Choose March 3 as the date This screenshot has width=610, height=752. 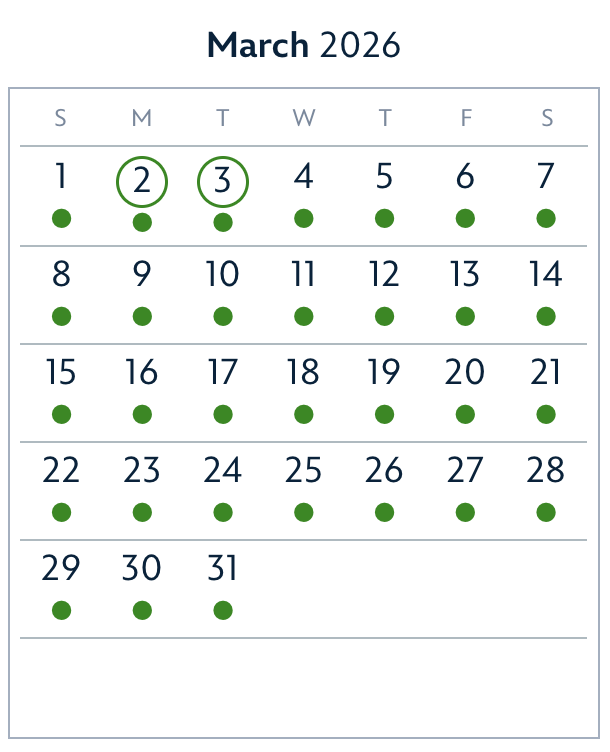[223, 182]
